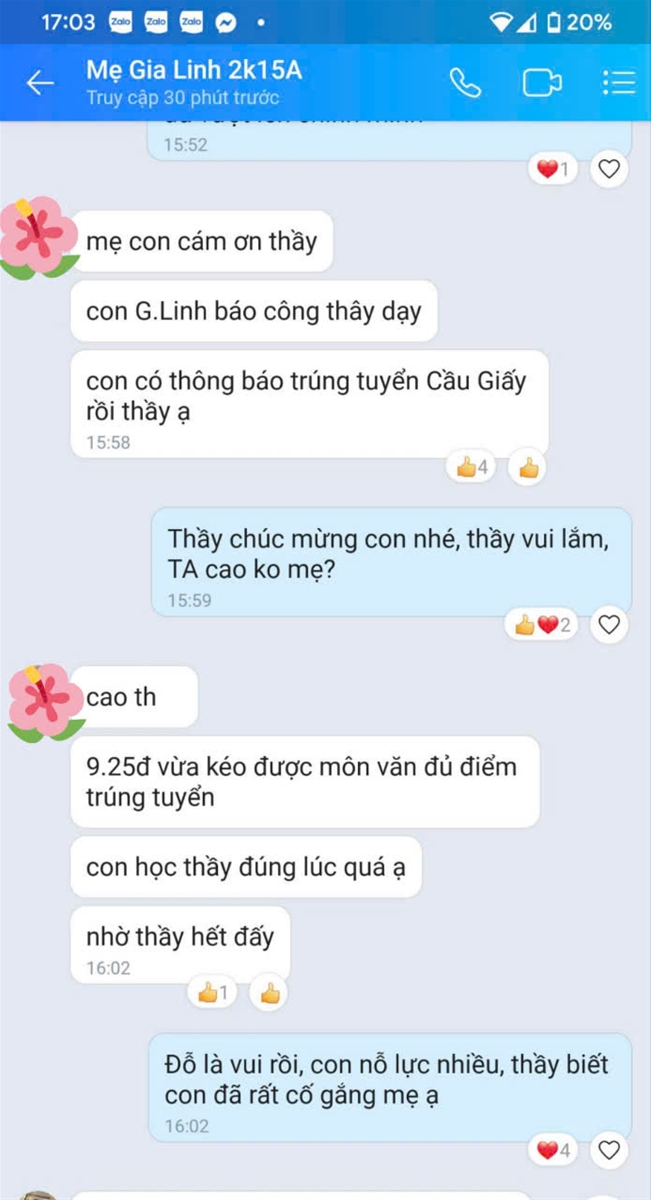Open sender's flower avatar beside 'cao th'
The width and height of the screenshot is (651, 1200).
tap(41, 702)
